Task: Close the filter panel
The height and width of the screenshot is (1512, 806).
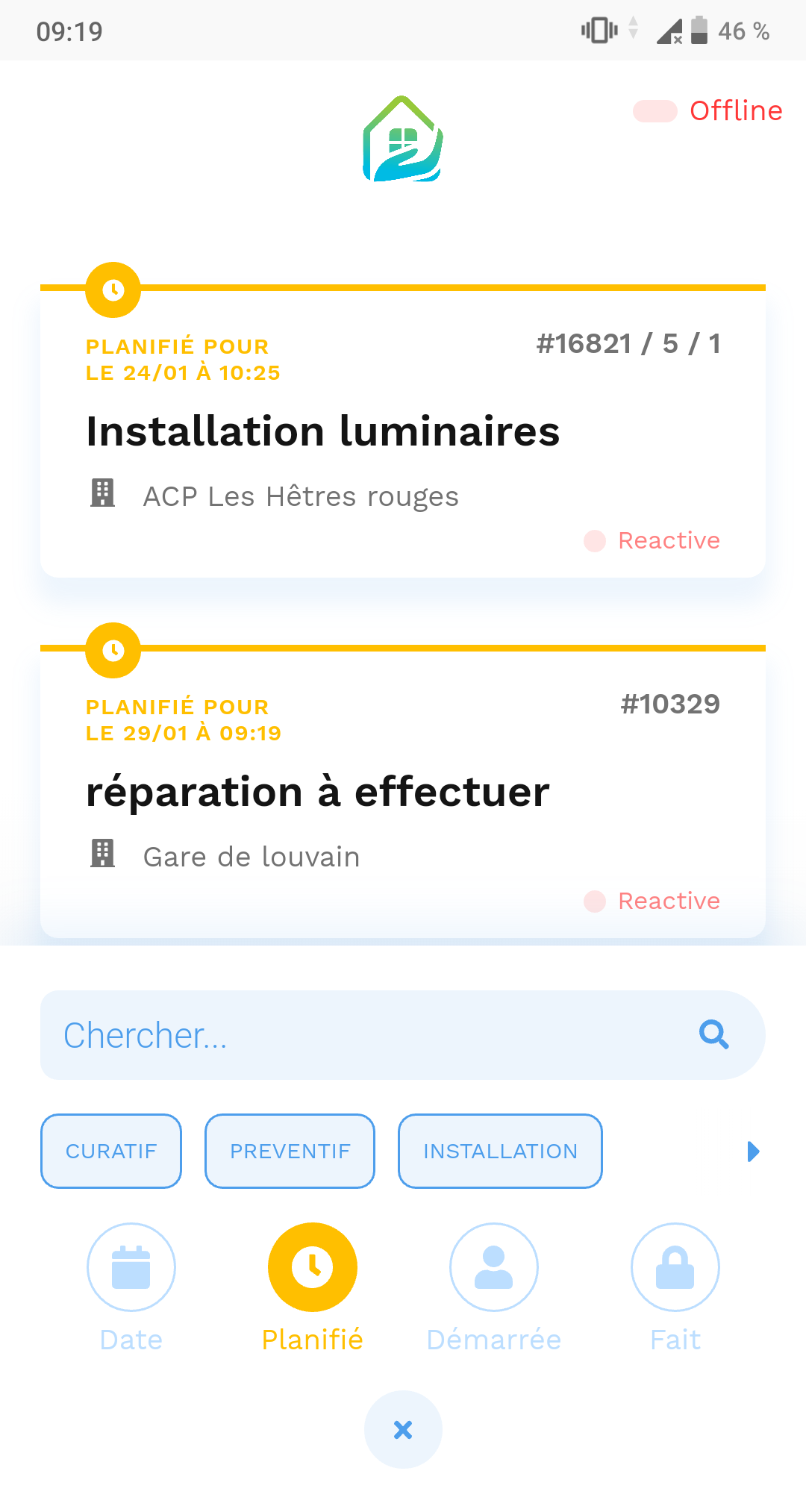Action: [403, 1429]
